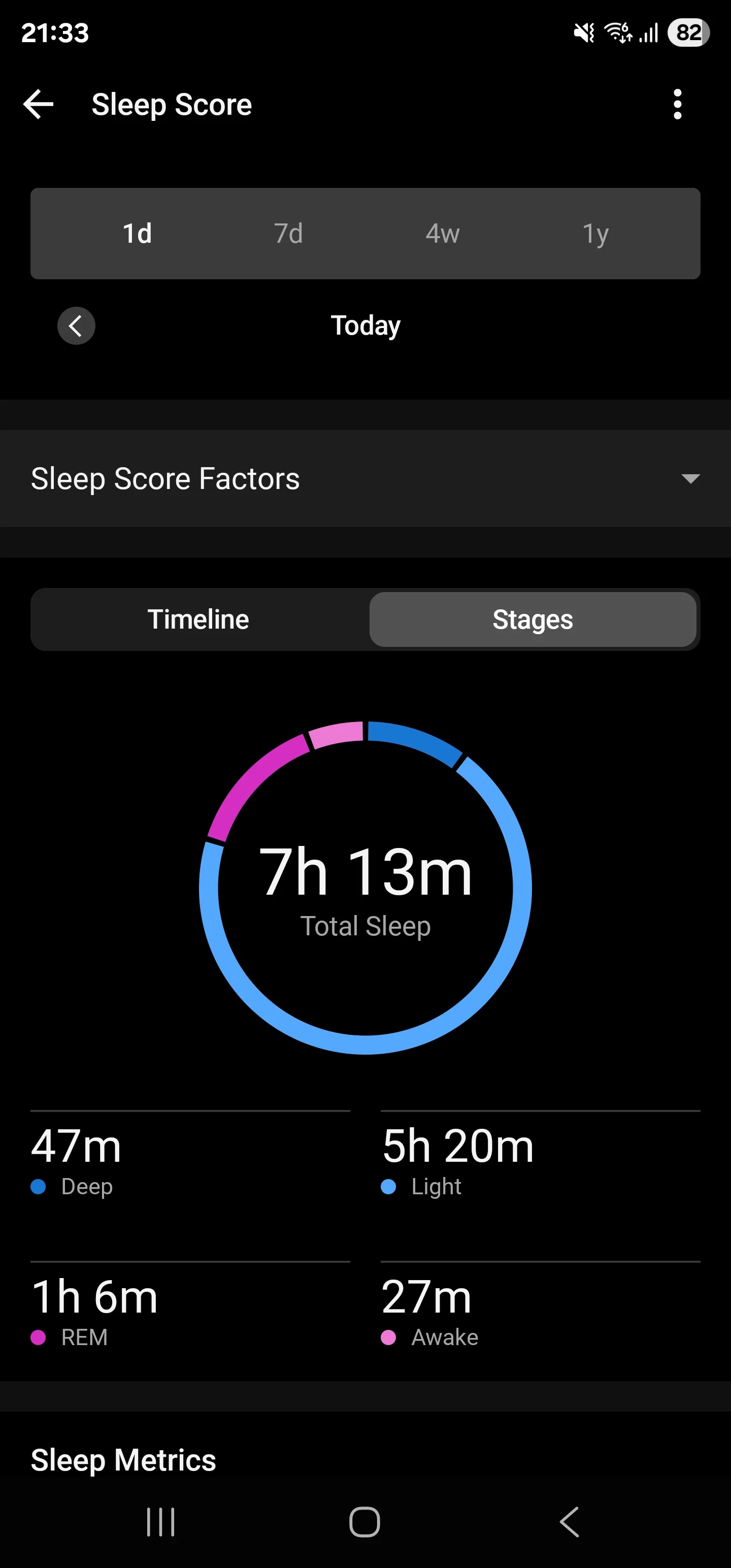731x1568 pixels.
Task: Go to the previous day
Action: (76, 325)
